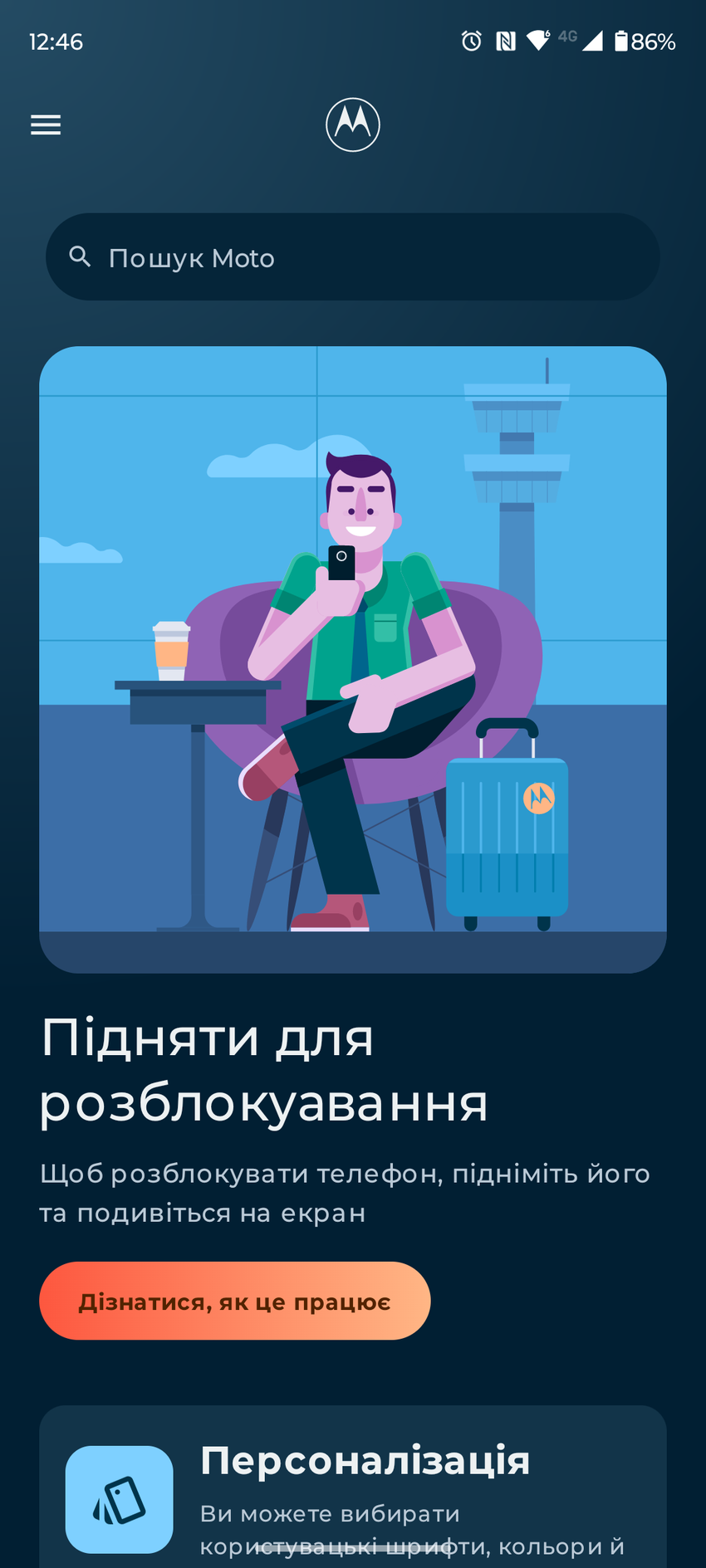This screenshot has height=1568, width=706.
Task: Open the Підняти для розблокування illustration card
Action: pyautogui.click(x=353, y=659)
